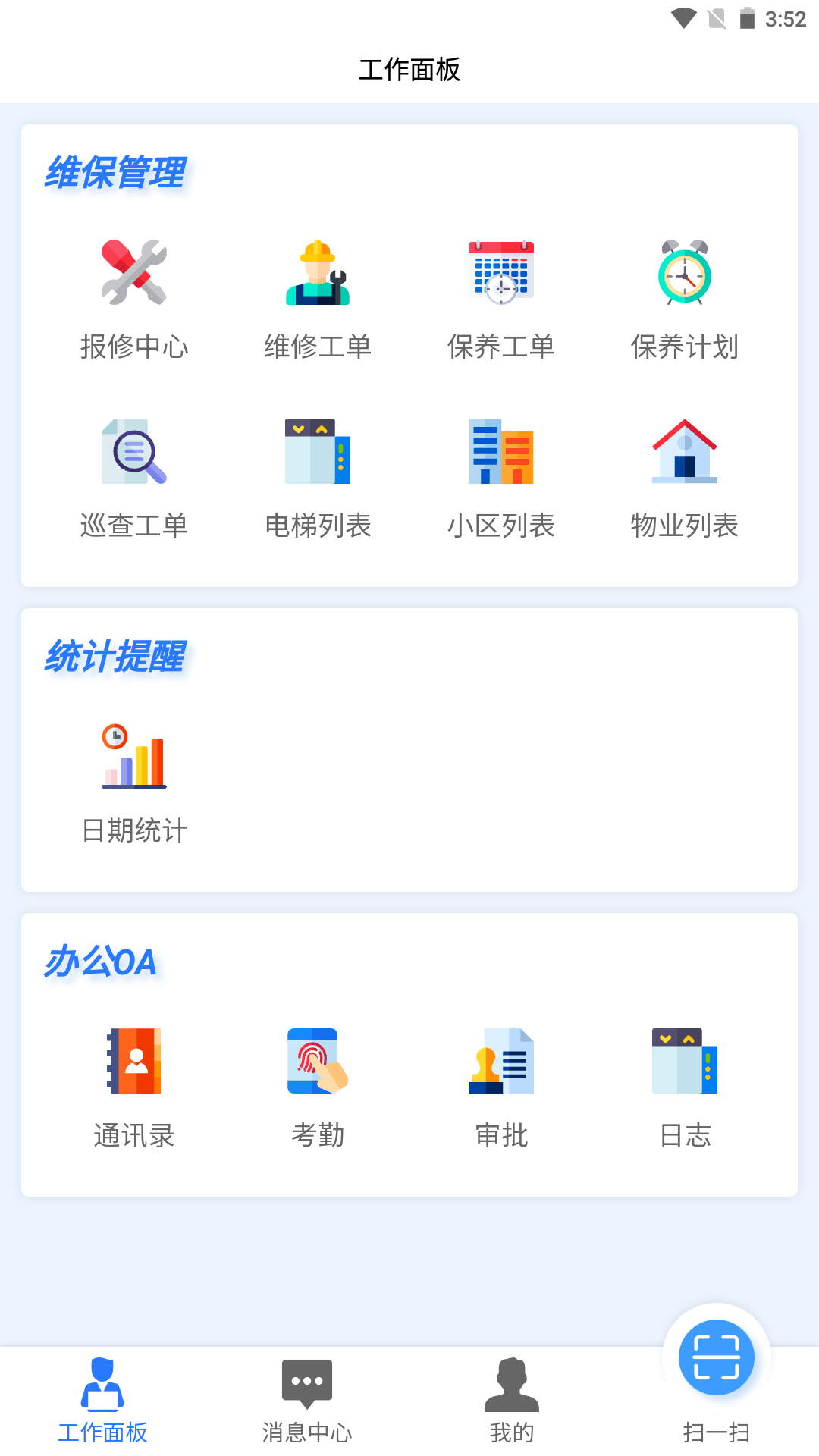The height and width of the screenshot is (1456, 819).
Task: Select the 工作面板 tab
Action: tap(102, 1400)
